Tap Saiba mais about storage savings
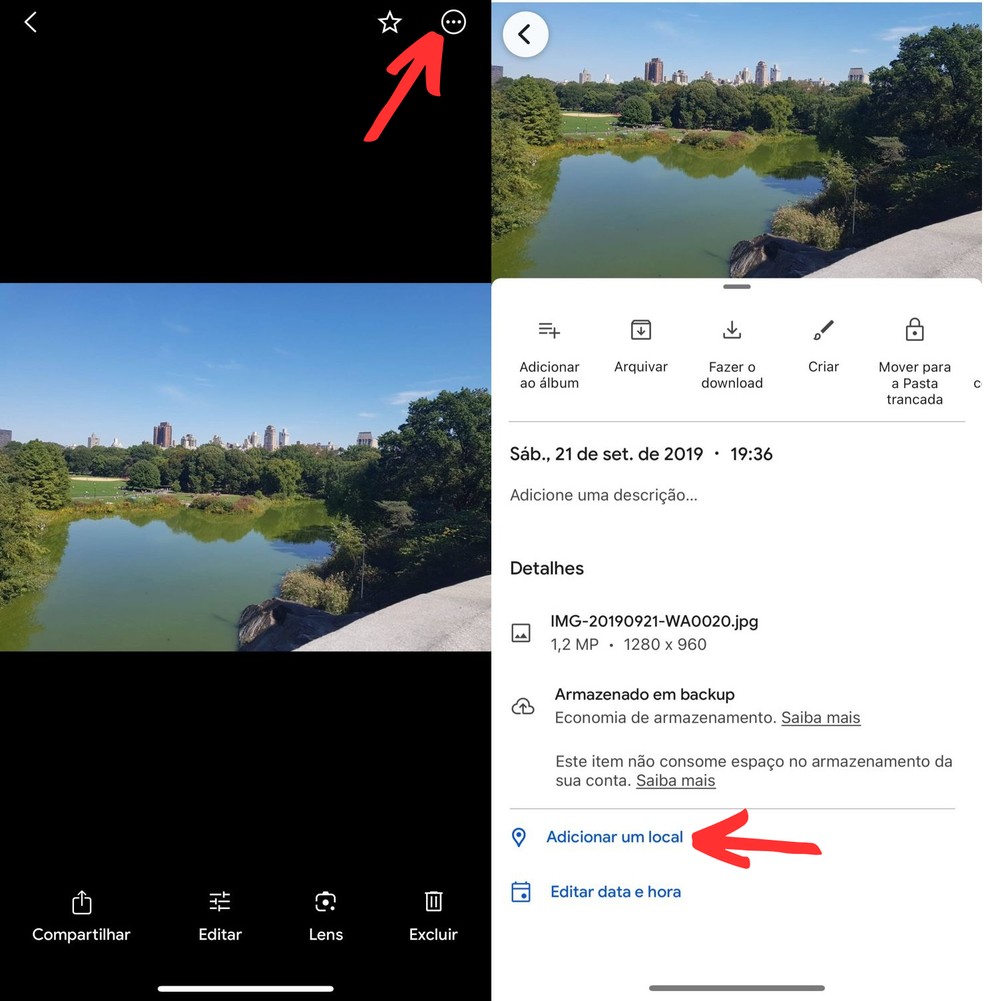The width and height of the screenshot is (984, 1001). click(820, 717)
